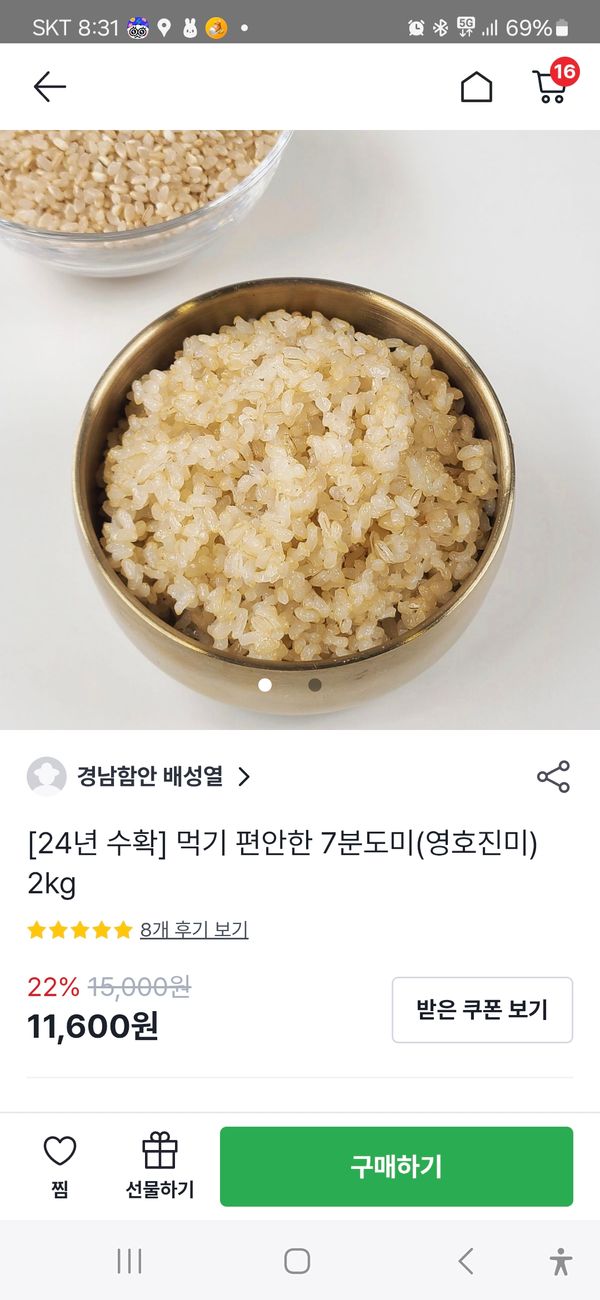Open recent apps from the navigation bar
Screen dimensions: 600x1300
point(129,1261)
